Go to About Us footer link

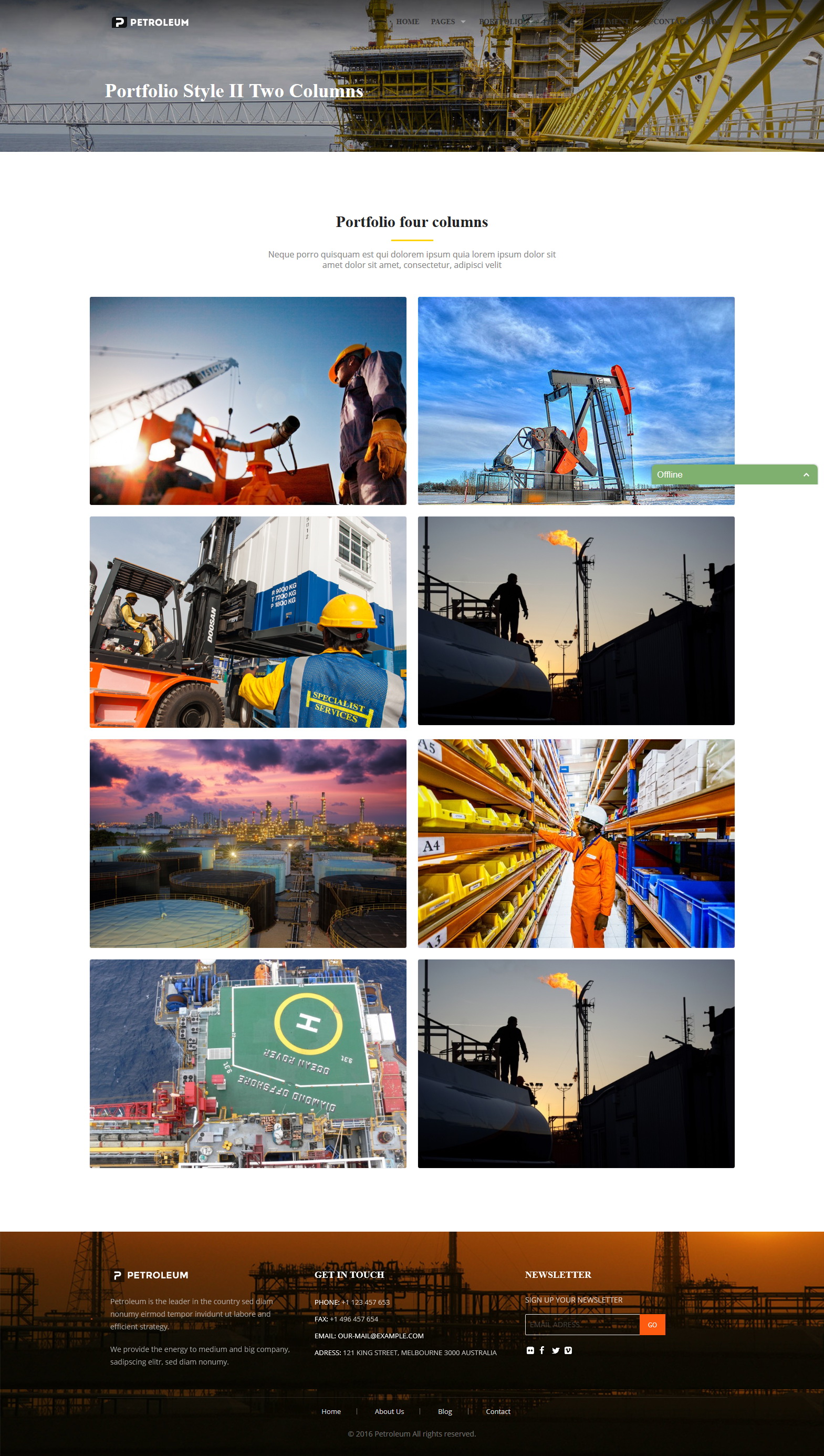[x=389, y=1411]
